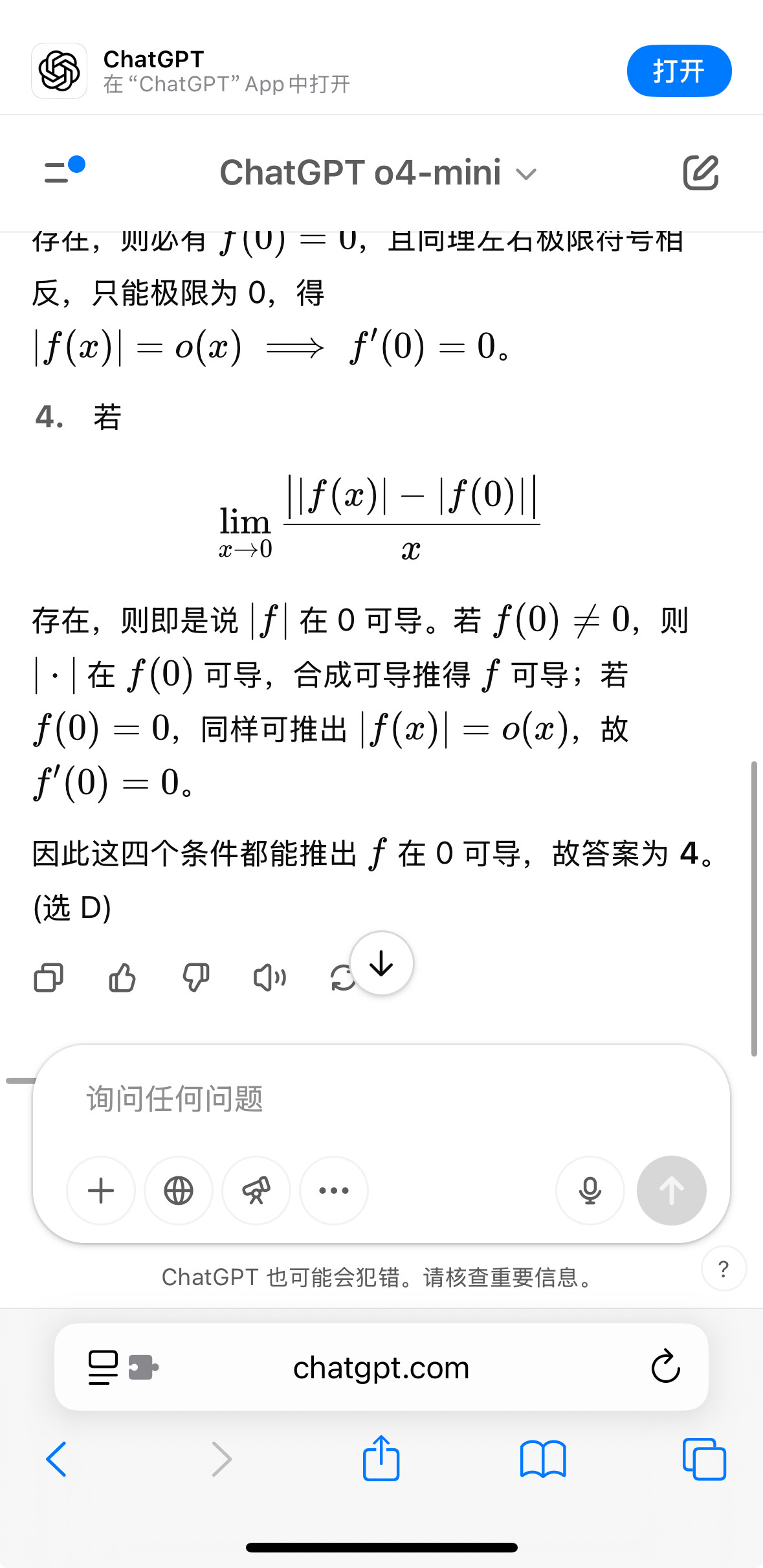This screenshot has height=1568, width=763.
Task: Start a new chat with compose icon
Action: (701, 172)
